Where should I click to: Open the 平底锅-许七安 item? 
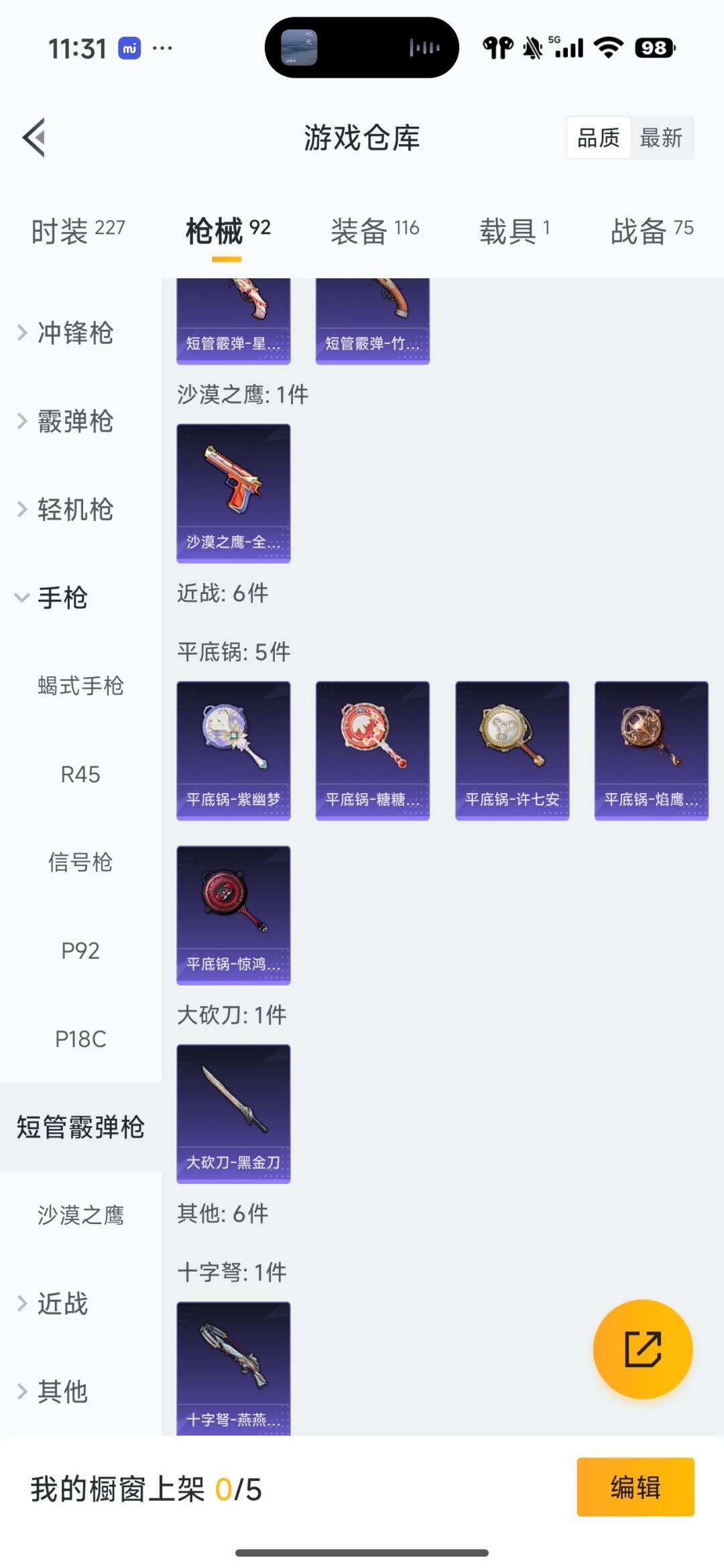(512, 749)
